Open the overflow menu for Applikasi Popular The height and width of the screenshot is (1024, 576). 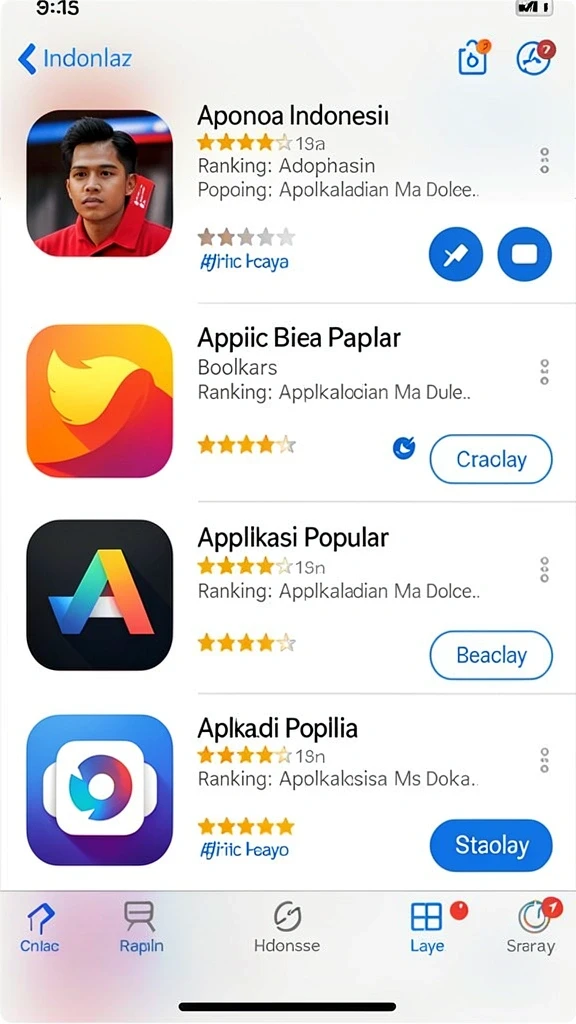[x=544, y=569]
